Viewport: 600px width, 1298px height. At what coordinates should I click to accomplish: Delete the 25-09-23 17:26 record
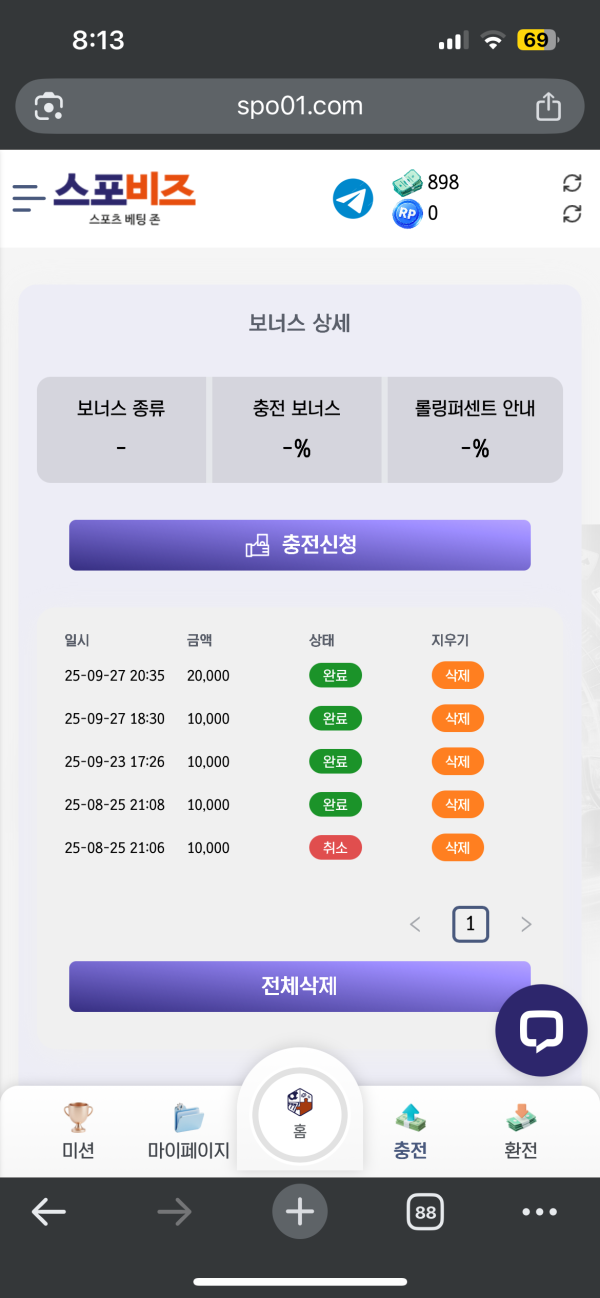[x=457, y=761]
